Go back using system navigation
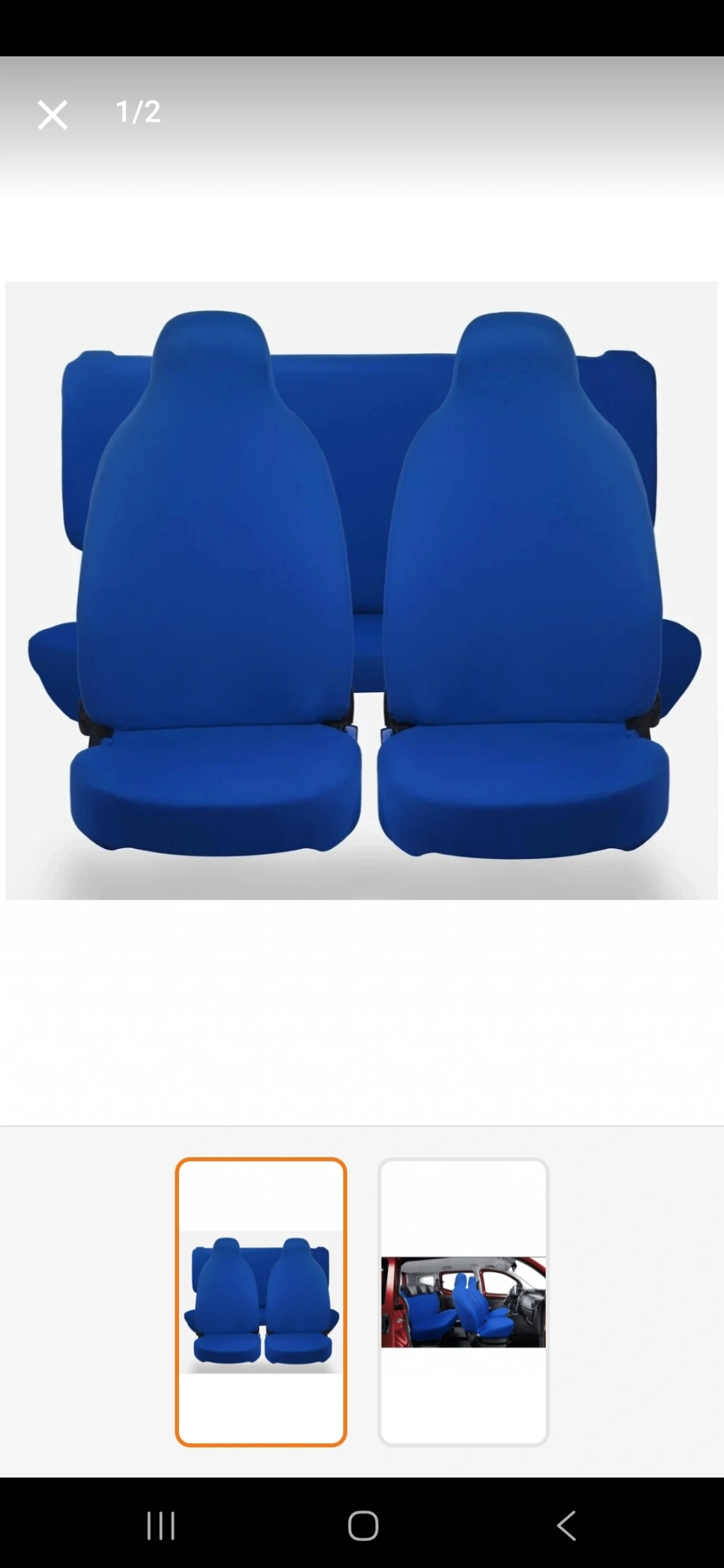Screen dimensions: 724x1568 click(566, 1526)
